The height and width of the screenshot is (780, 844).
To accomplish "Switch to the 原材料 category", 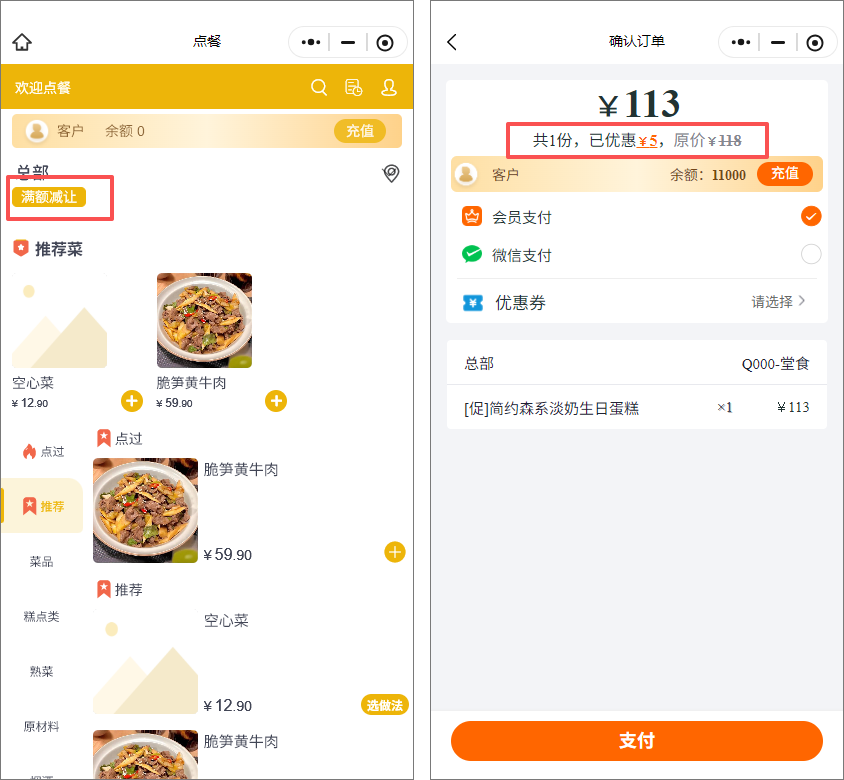I will tap(41, 727).
